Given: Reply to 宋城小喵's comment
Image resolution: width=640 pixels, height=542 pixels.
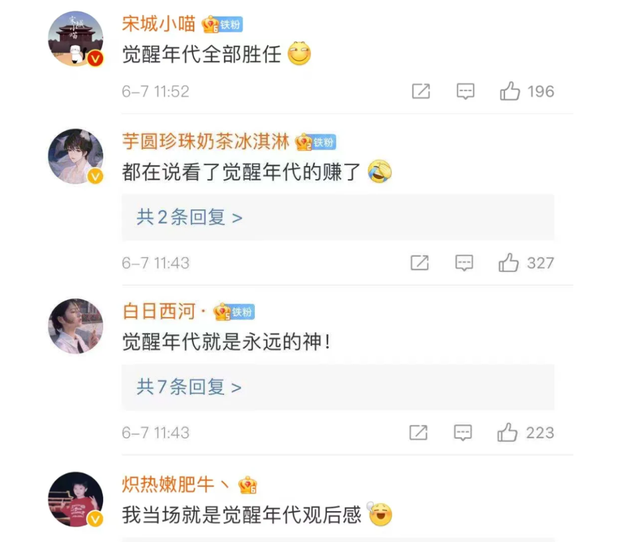Looking at the screenshot, I should pyautogui.click(x=465, y=91).
